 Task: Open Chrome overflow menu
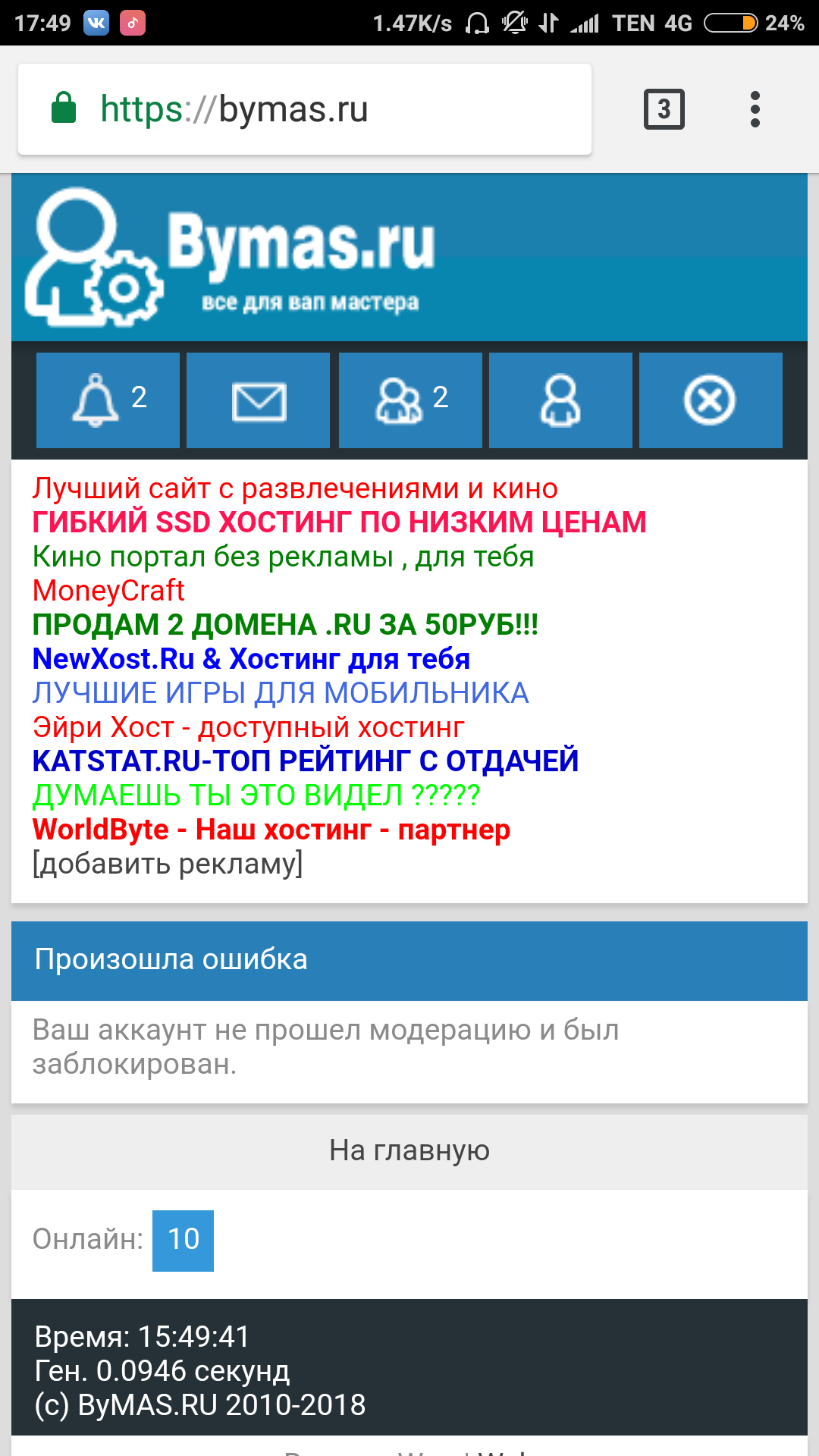point(755,109)
